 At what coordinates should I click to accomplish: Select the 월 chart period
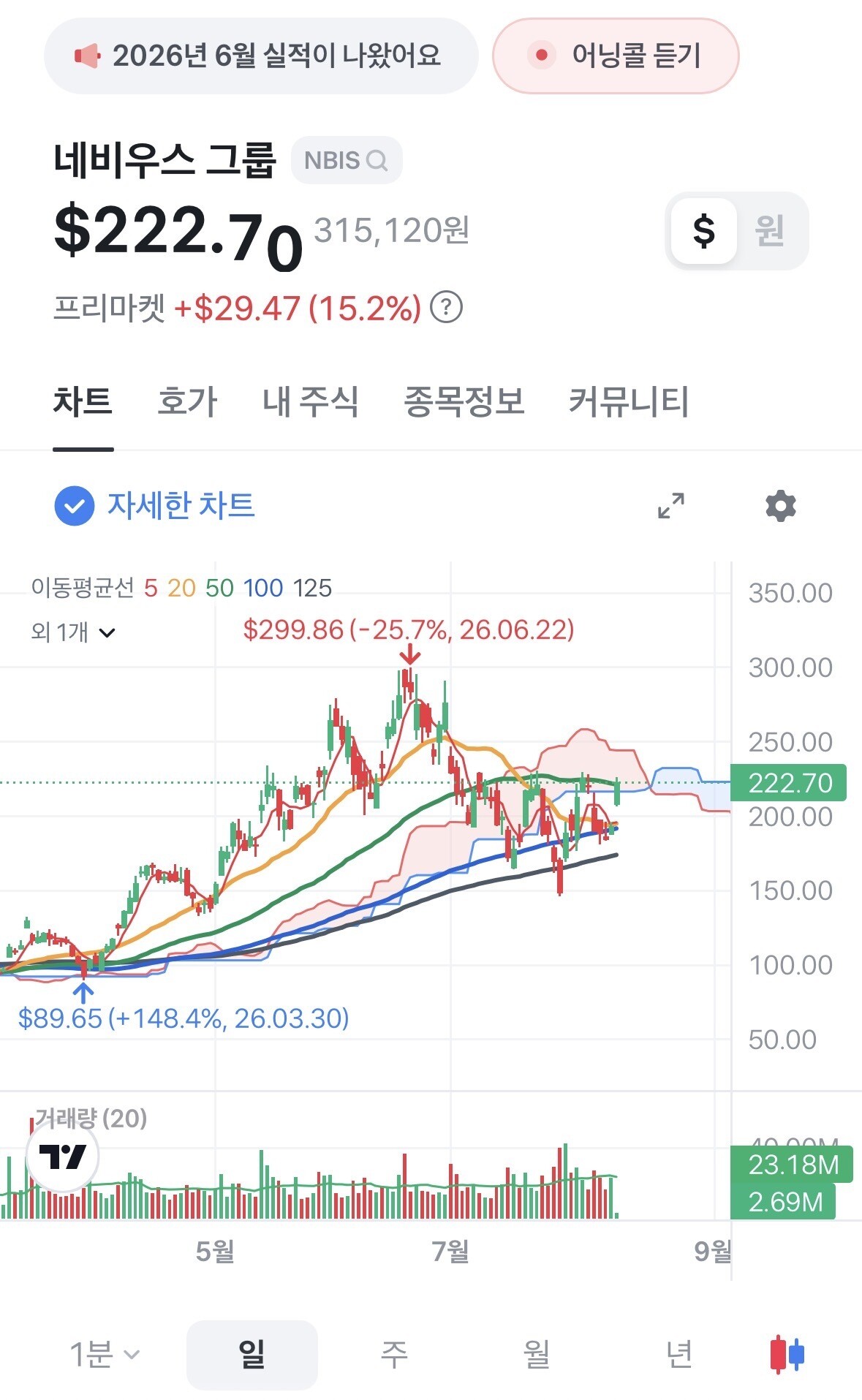tap(537, 1354)
